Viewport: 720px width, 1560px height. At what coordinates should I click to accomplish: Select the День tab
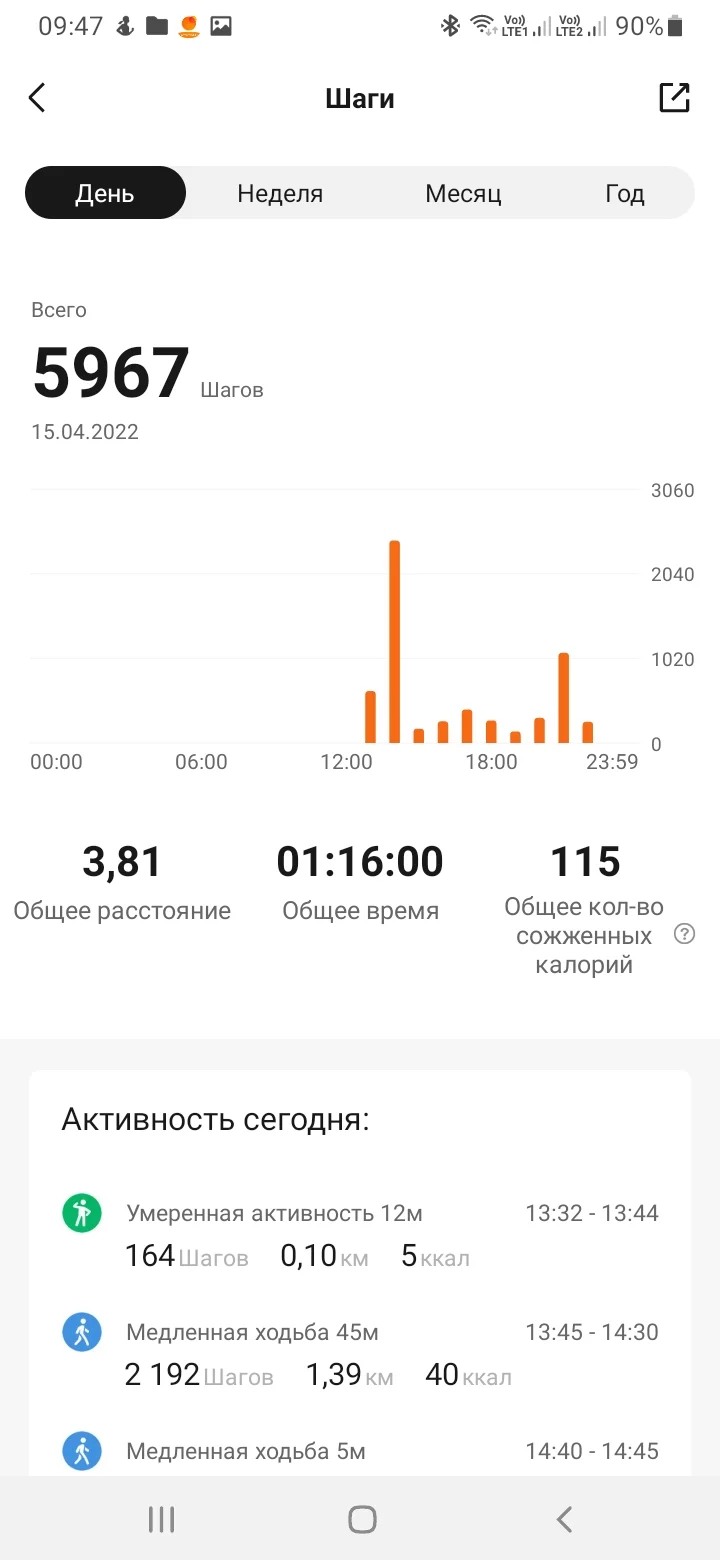tap(105, 193)
